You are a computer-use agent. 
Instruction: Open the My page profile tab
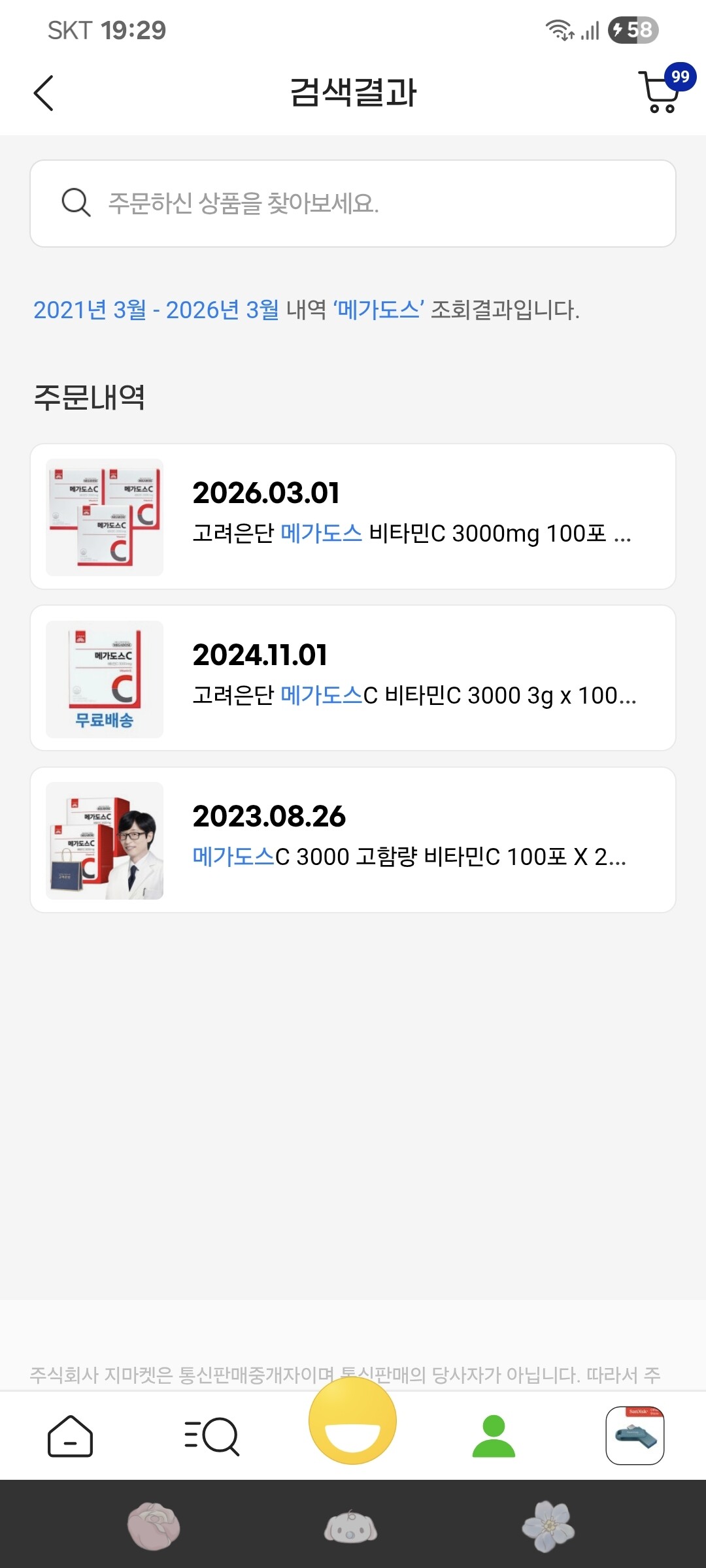coord(494,1436)
